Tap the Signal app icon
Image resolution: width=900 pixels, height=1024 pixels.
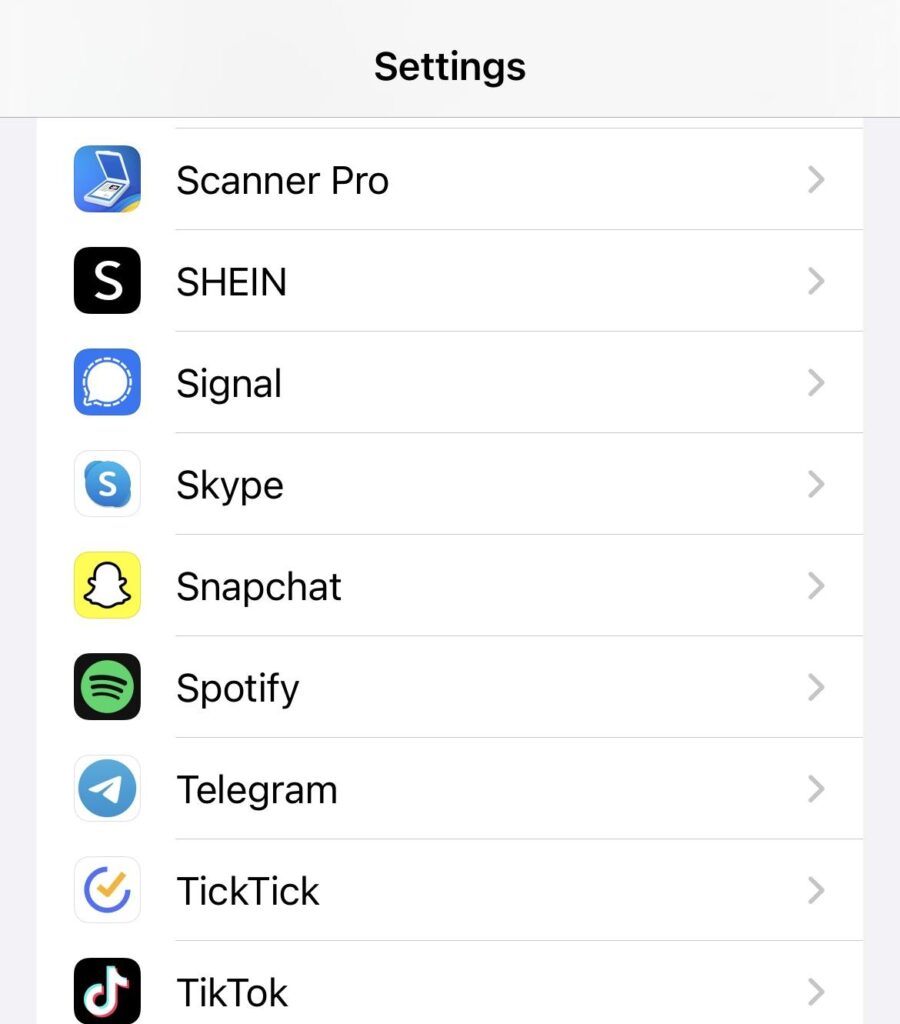point(107,383)
